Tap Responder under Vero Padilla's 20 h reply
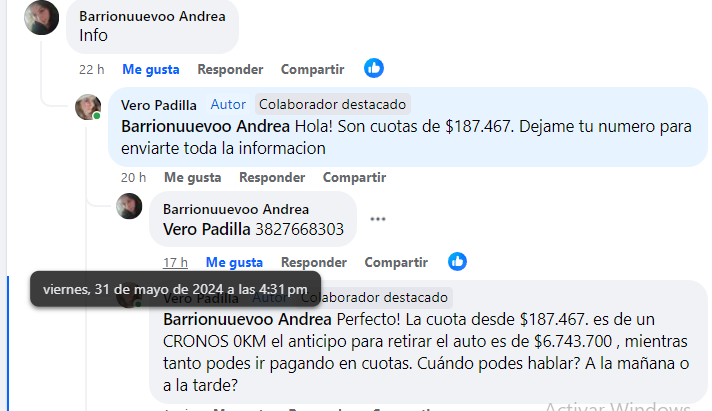Viewport: 712px width, 411px height. click(x=272, y=177)
